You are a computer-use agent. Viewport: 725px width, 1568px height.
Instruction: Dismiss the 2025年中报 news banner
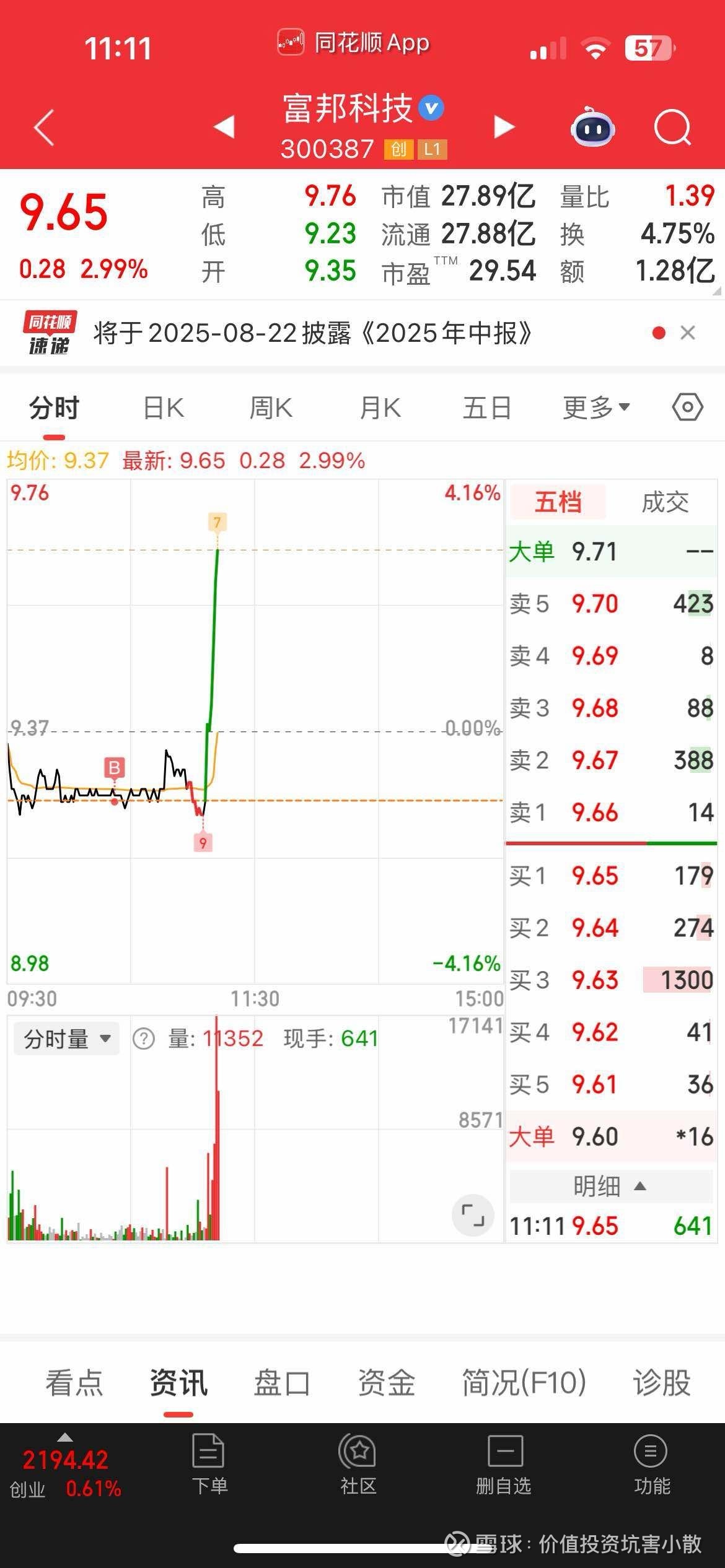(688, 333)
